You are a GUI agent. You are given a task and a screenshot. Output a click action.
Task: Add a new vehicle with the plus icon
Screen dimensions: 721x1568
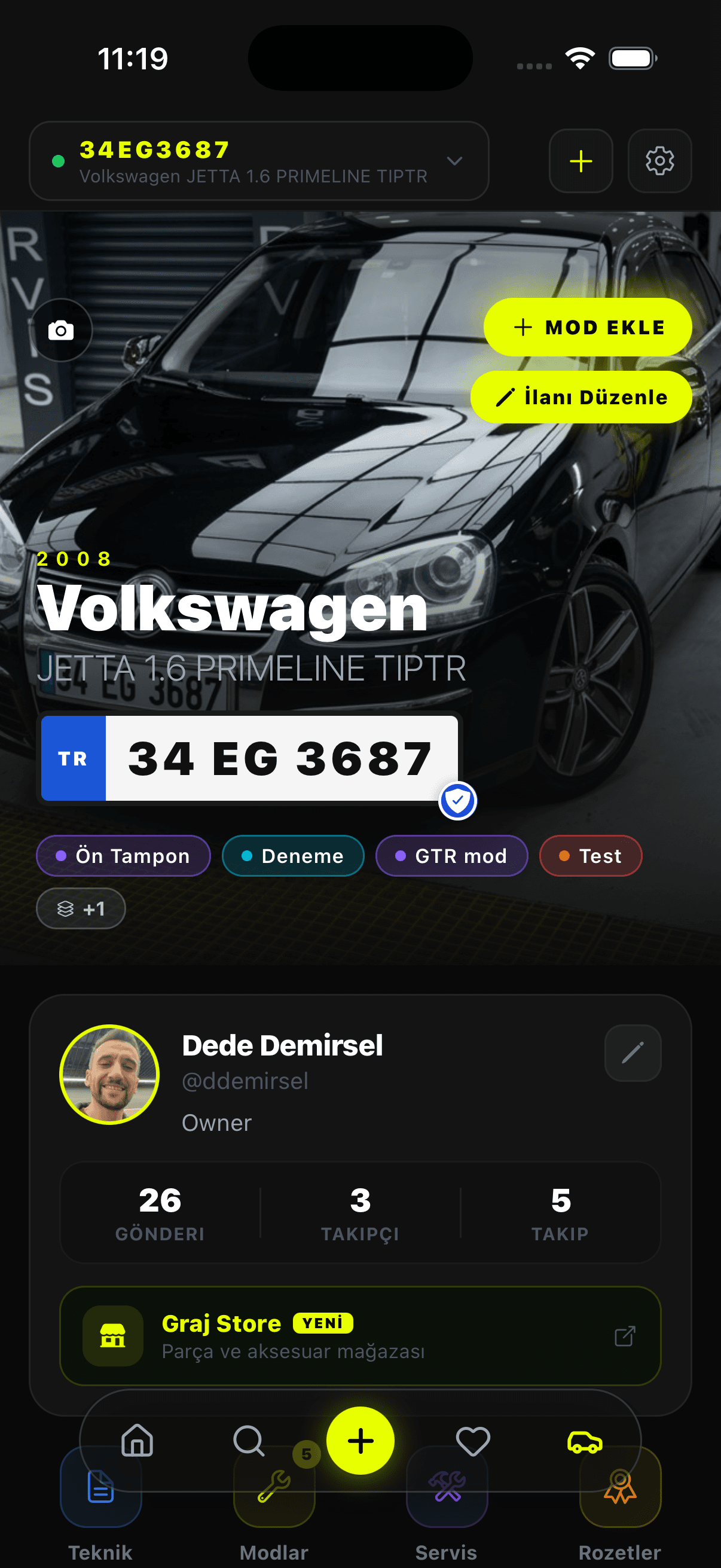[x=581, y=161]
